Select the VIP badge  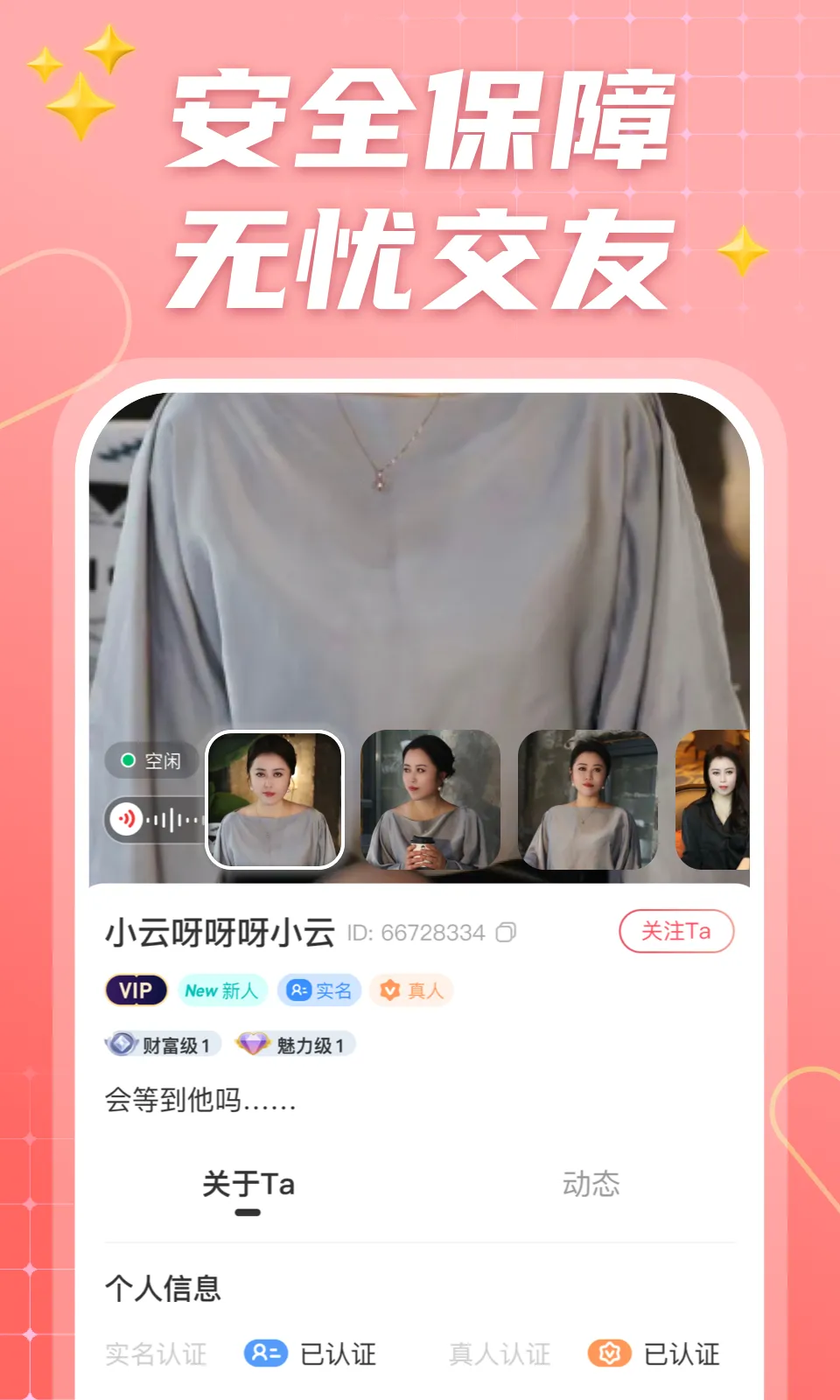(136, 990)
